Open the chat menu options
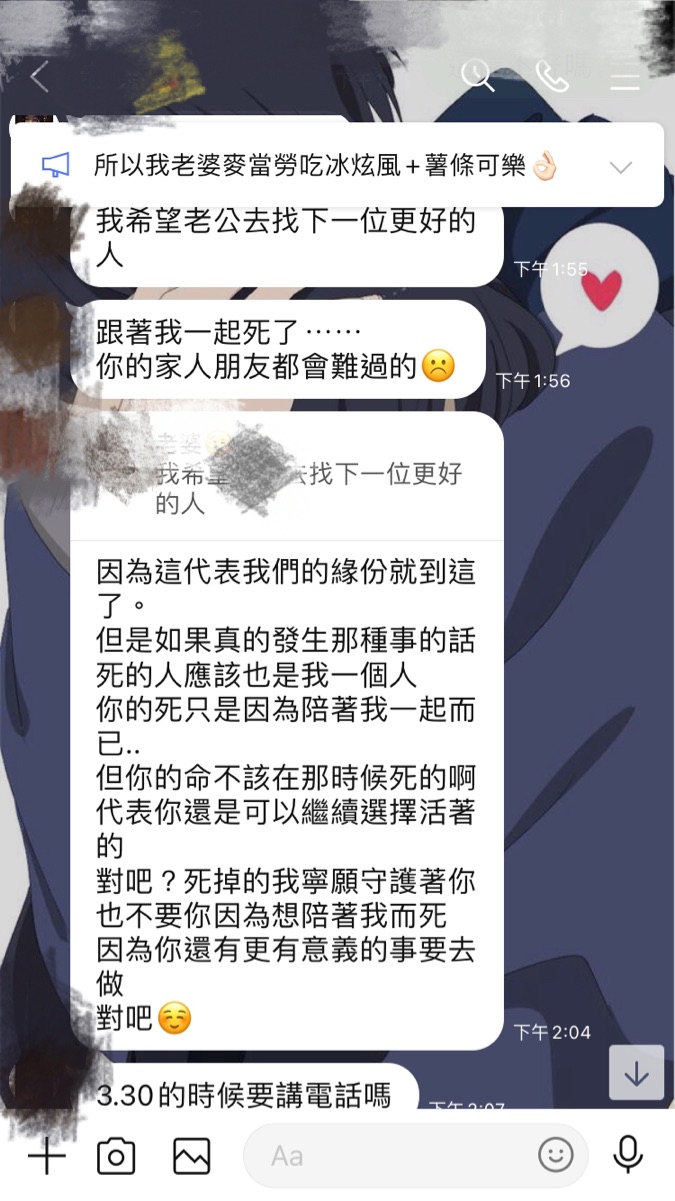The height and width of the screenshot is (1201, 675). click(x=625, y=77)
